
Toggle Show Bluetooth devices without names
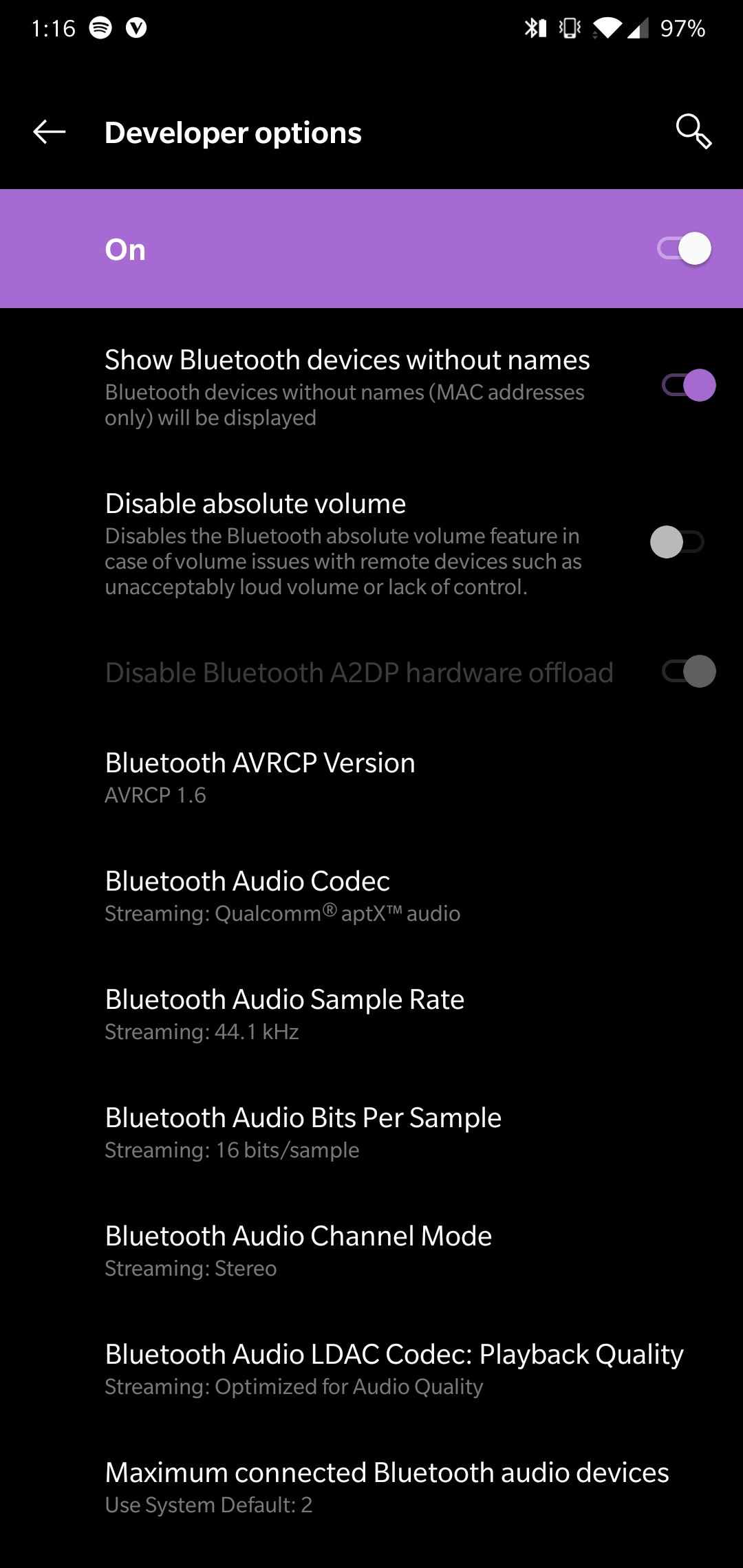pyautogui.click(x=688, y=385)
